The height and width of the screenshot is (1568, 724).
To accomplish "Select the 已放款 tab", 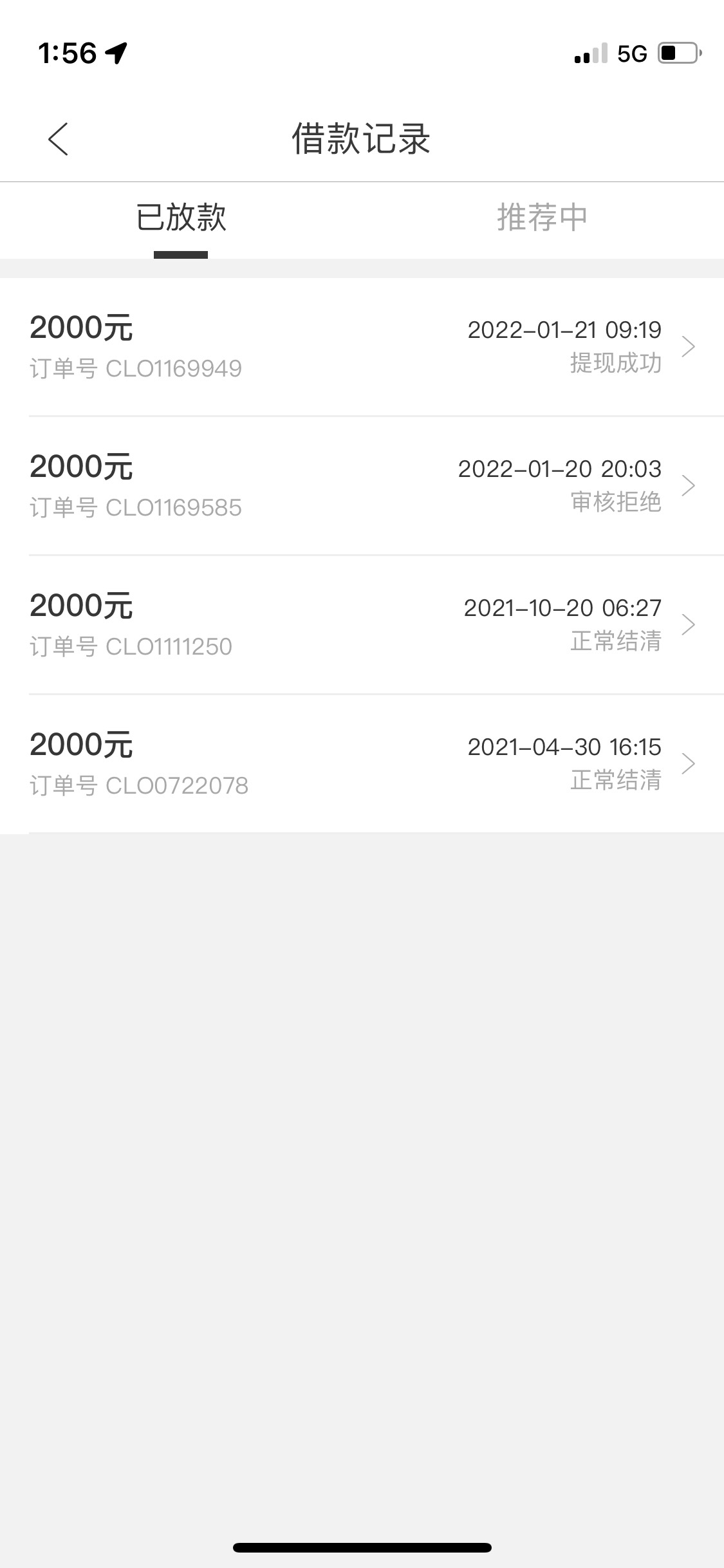I will click(x=181, y=218).
